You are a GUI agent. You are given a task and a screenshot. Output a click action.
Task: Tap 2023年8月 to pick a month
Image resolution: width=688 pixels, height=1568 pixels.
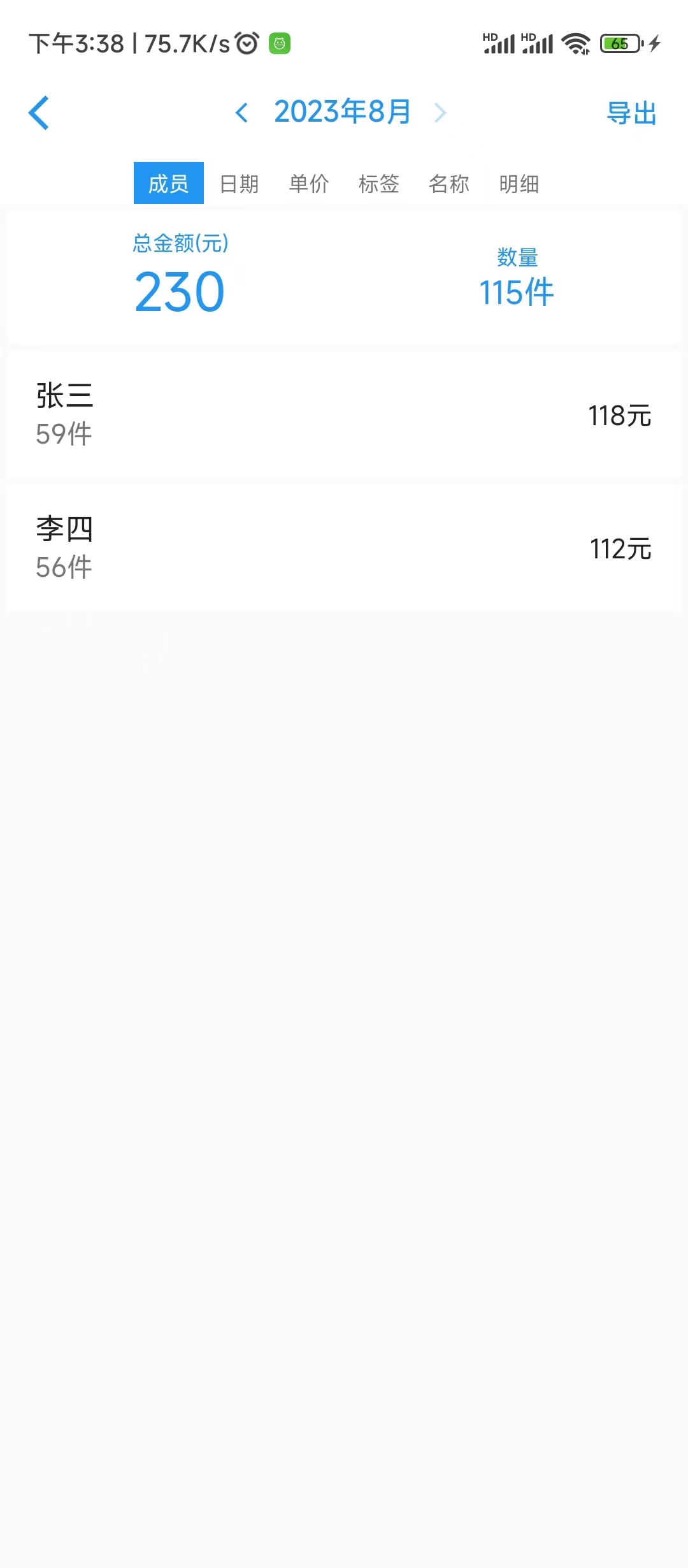point(342,112)
